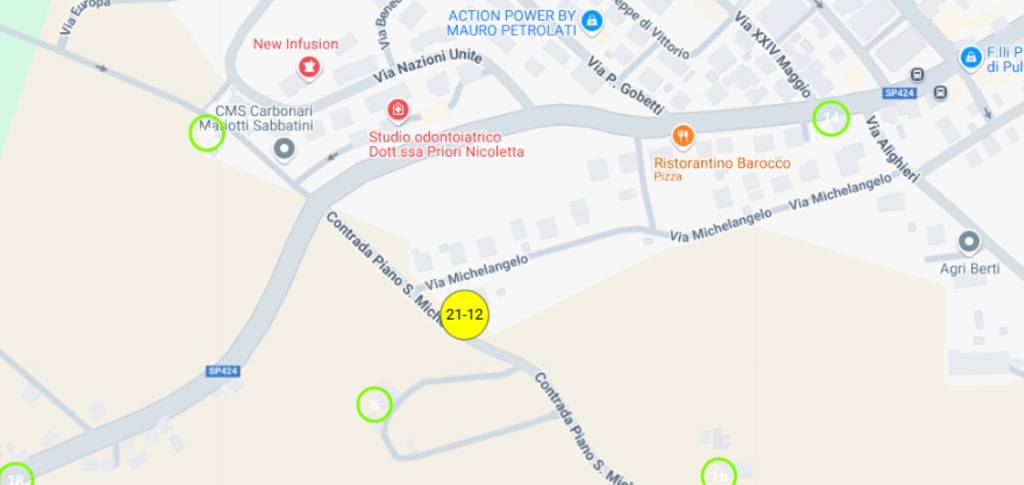
Task: Select the yellow 21-12 map marker
Action: pos(465,315)
